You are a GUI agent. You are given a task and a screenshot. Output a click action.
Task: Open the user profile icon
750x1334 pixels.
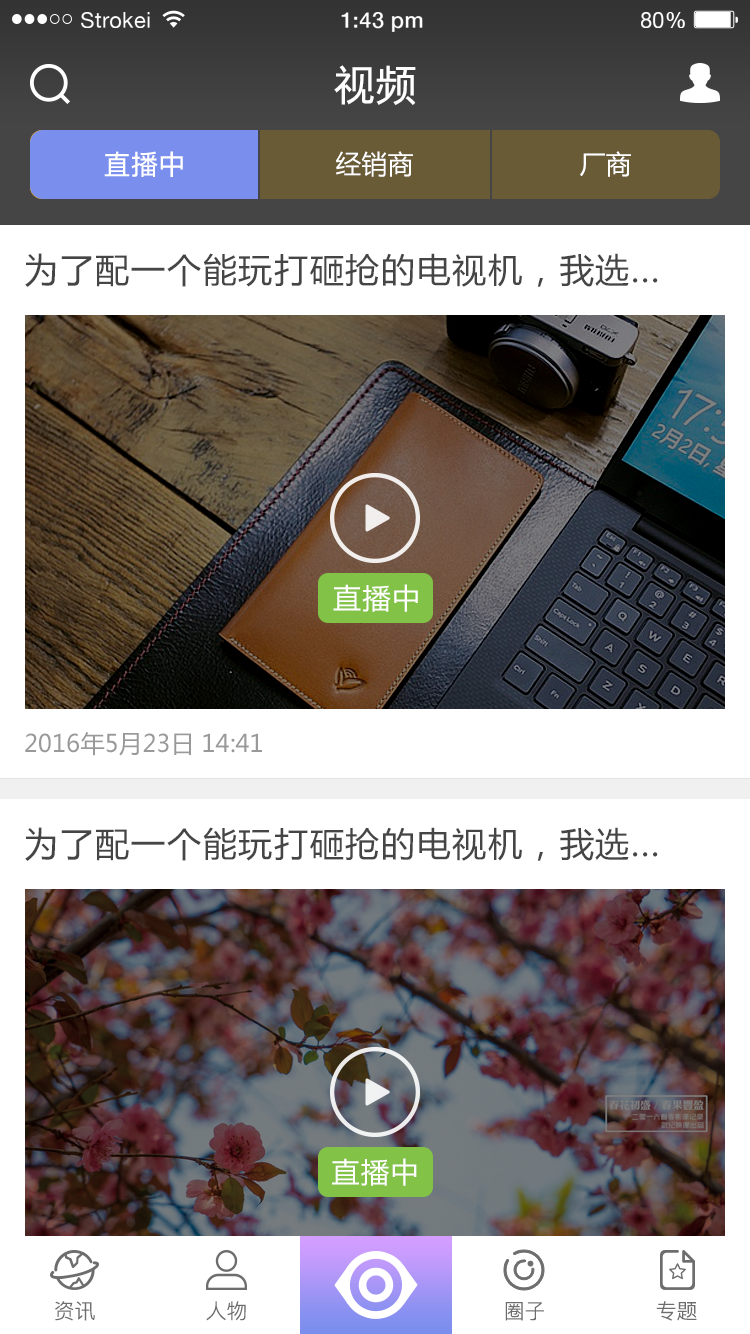[699, 84]
